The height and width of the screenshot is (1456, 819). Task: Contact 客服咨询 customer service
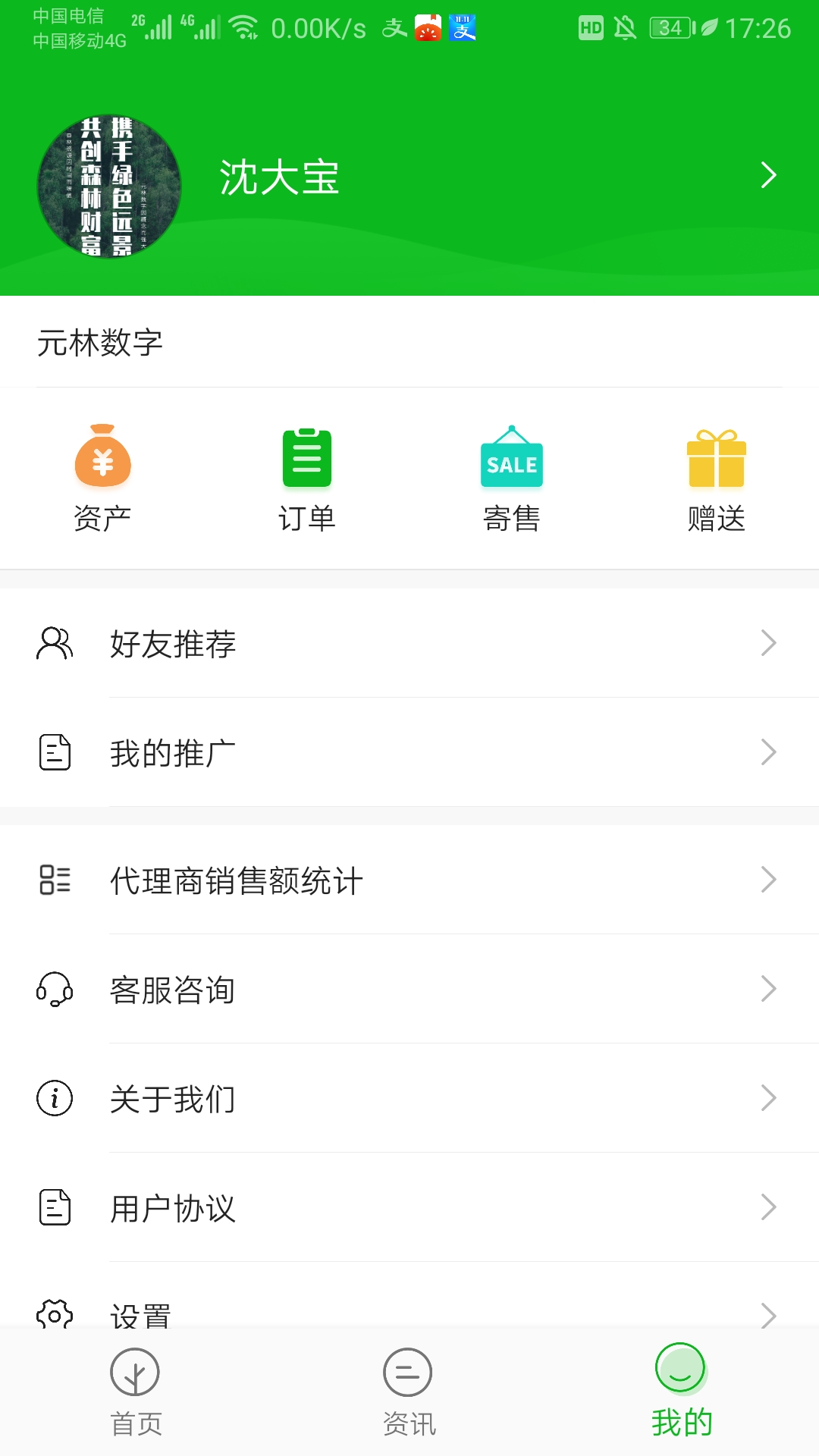pyautogui.click(x=409, y=989)
